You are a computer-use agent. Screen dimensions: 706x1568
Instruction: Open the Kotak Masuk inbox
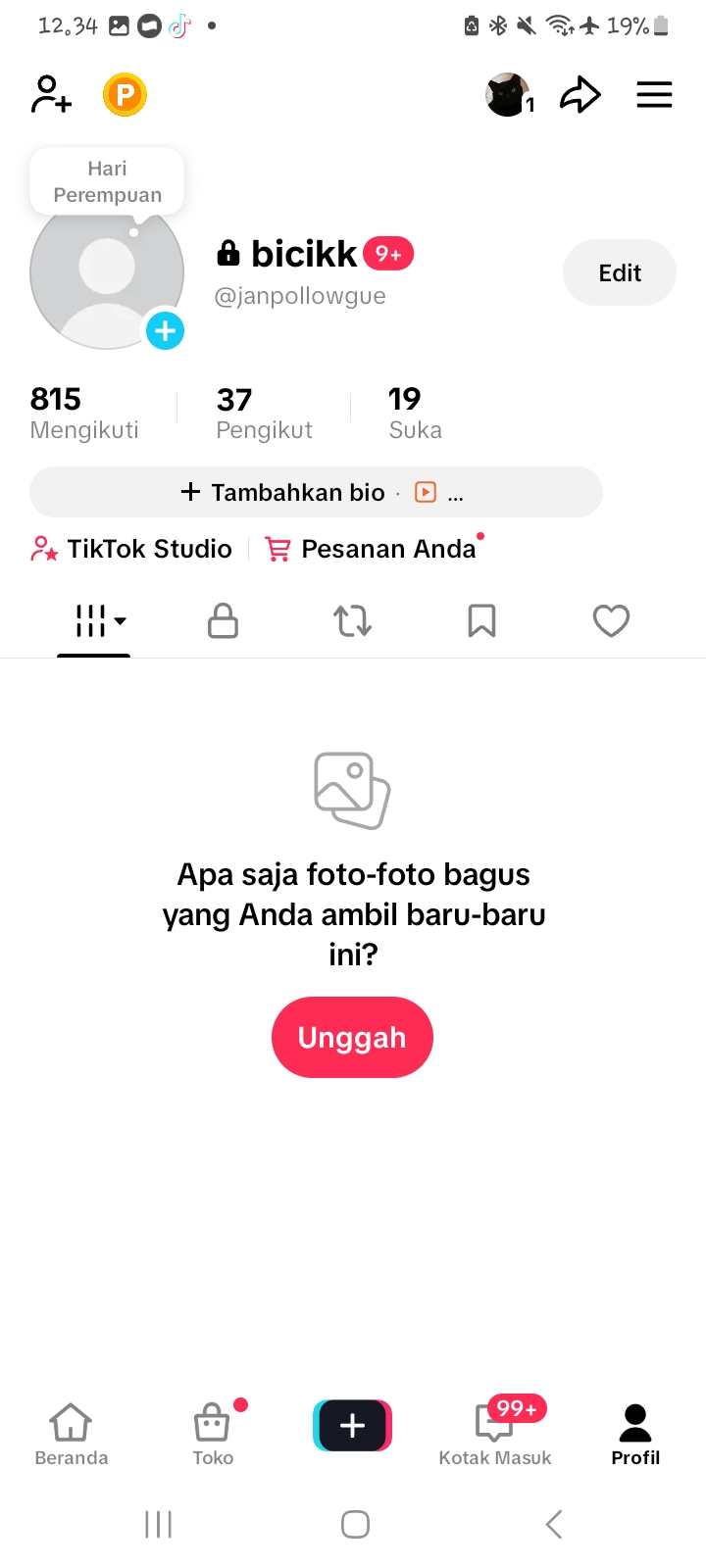[494, 1434]
